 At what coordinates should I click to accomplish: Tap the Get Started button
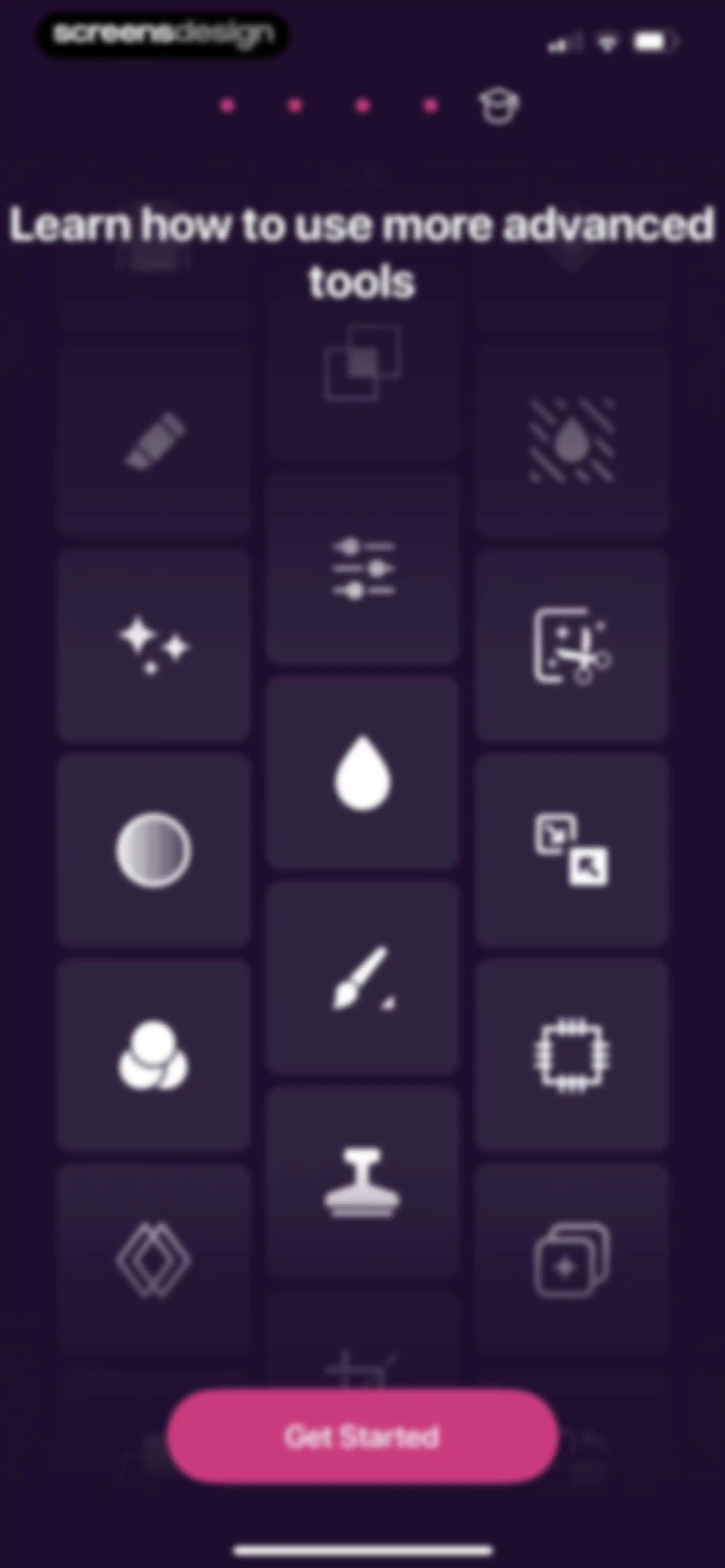pyautogui.click(x=363, y=1436)
